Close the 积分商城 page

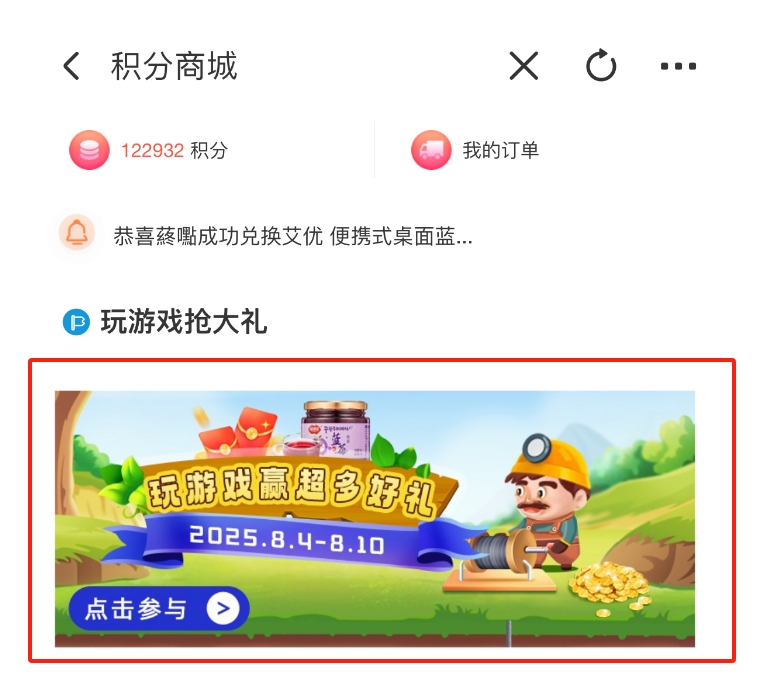pyautogui.click(x=524, y=67)
